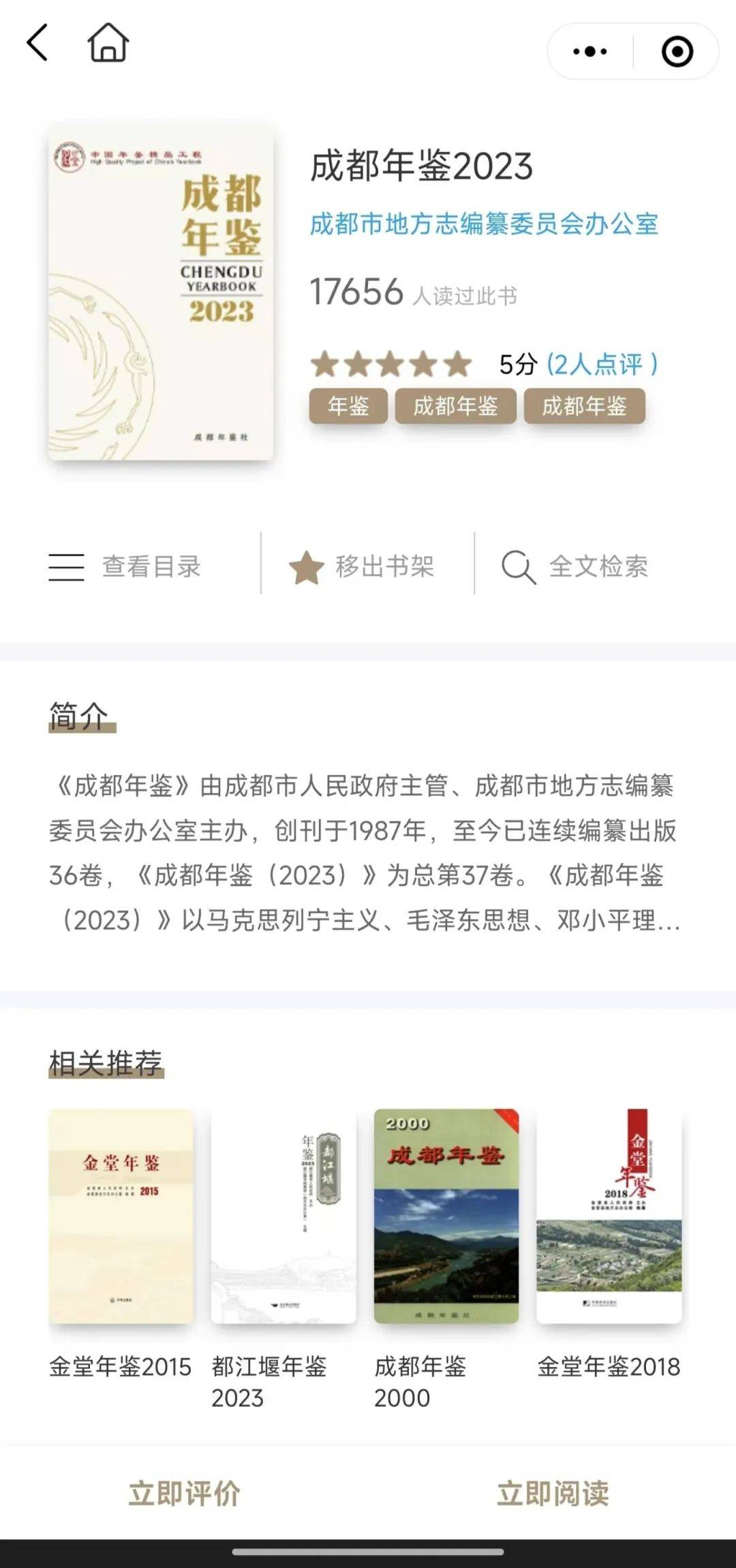Go back using the arrow icon

[x=38, y=43]
